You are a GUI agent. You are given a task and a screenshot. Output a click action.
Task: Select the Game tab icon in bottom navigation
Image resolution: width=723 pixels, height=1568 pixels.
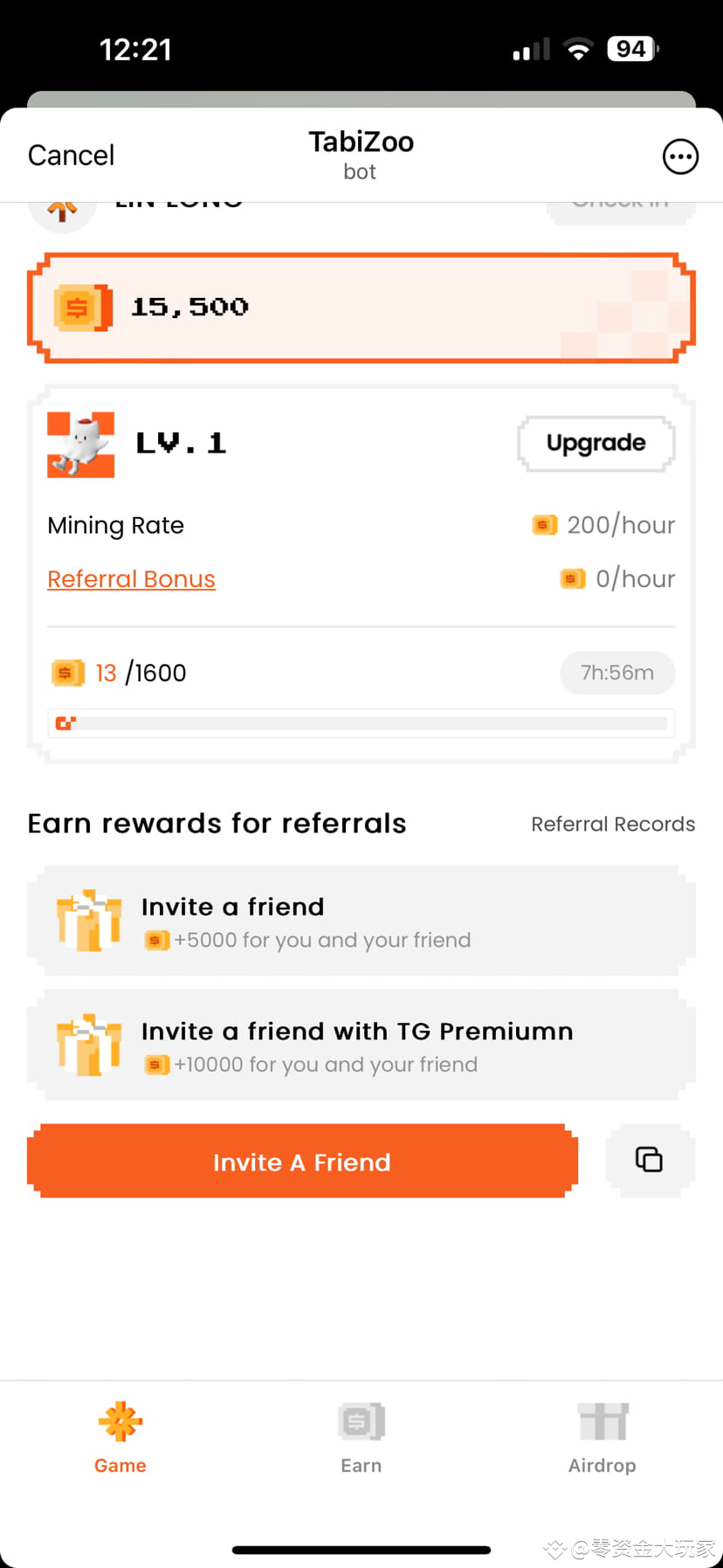point(120,1419)
